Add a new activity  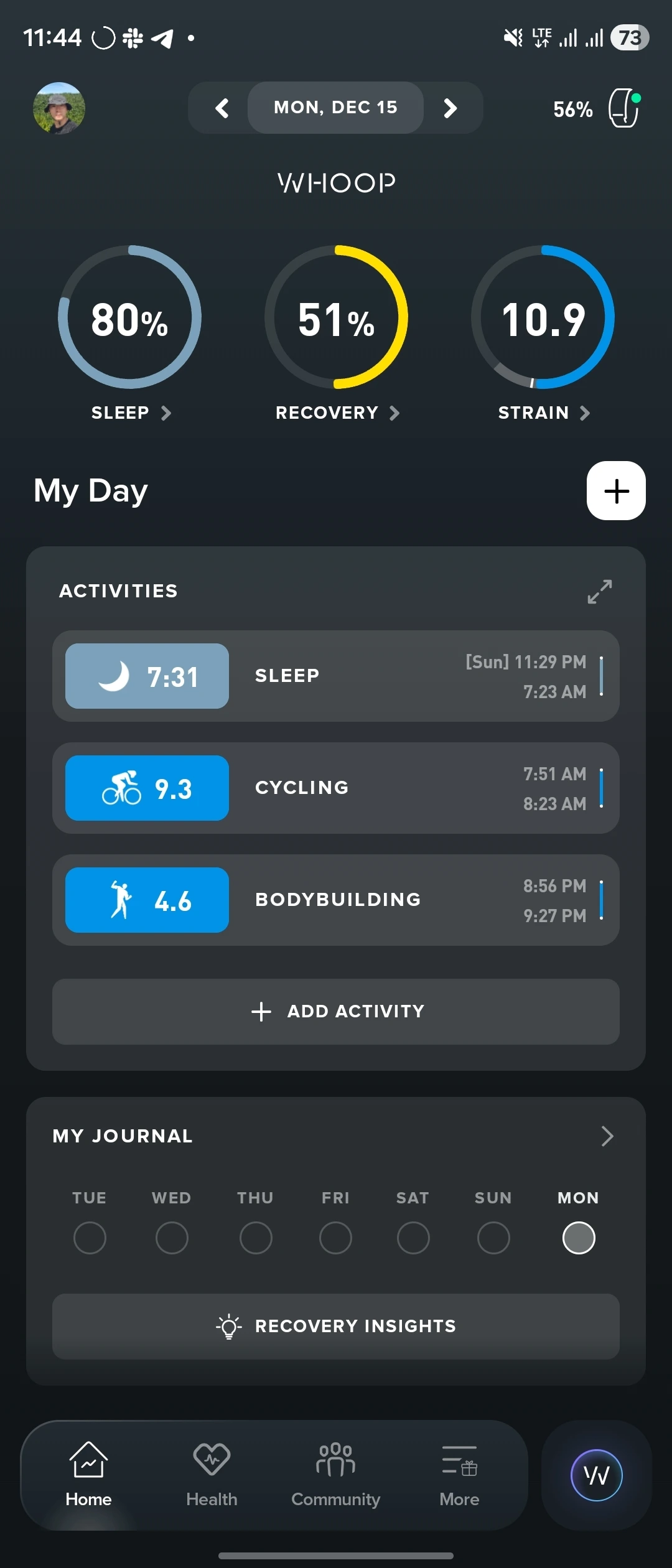coord(336,1012)
